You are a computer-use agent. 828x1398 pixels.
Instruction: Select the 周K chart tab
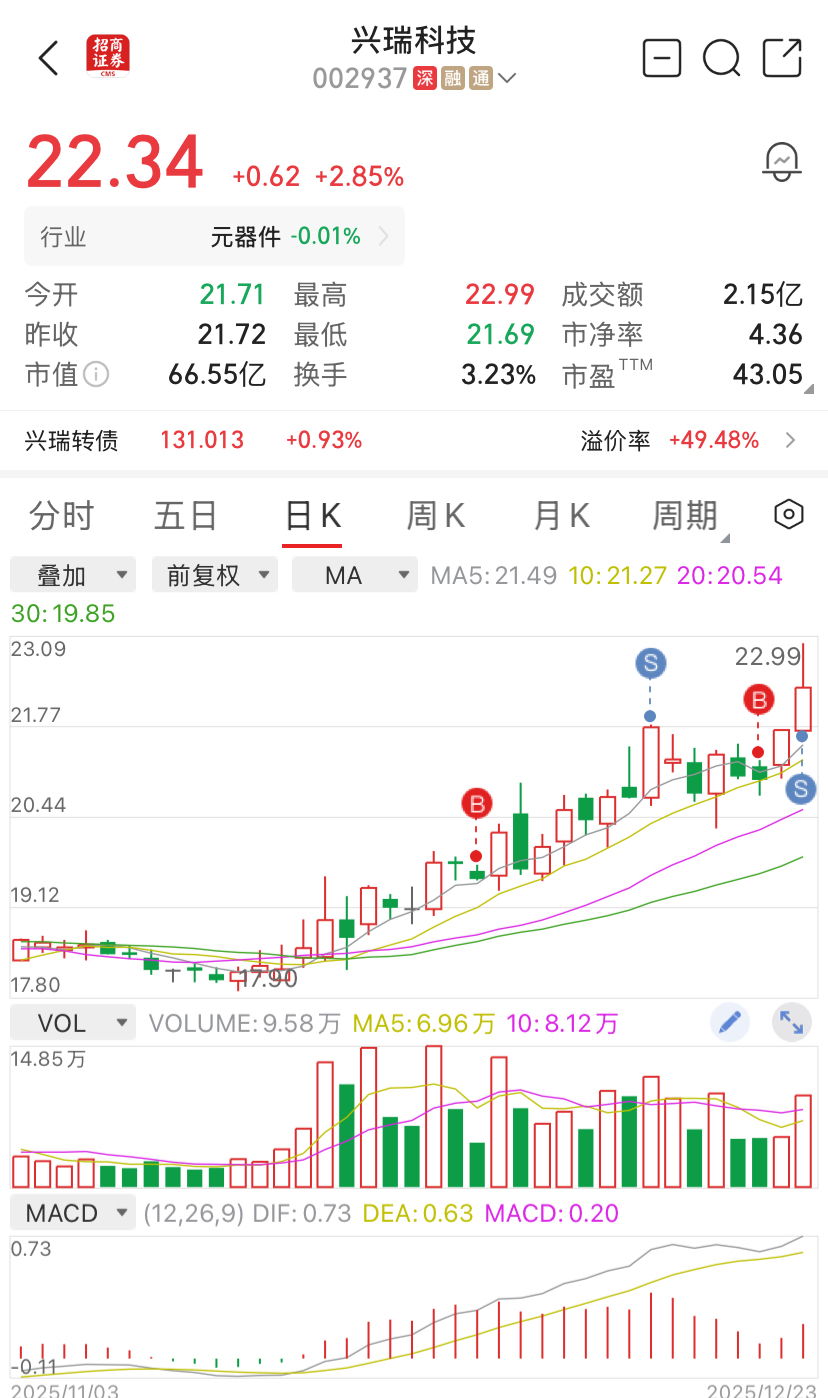436,516
